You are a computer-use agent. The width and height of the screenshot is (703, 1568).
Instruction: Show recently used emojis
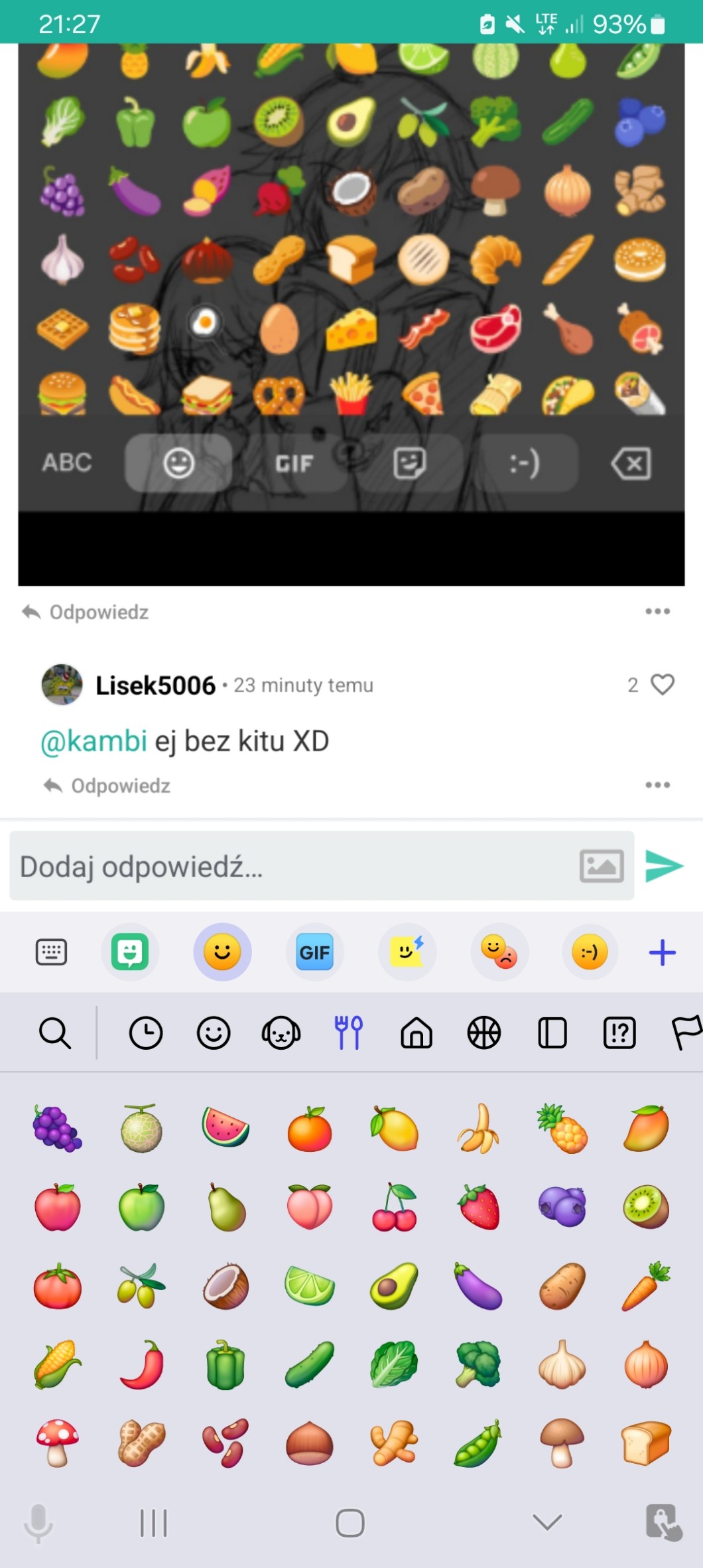tap(146, 1033)
